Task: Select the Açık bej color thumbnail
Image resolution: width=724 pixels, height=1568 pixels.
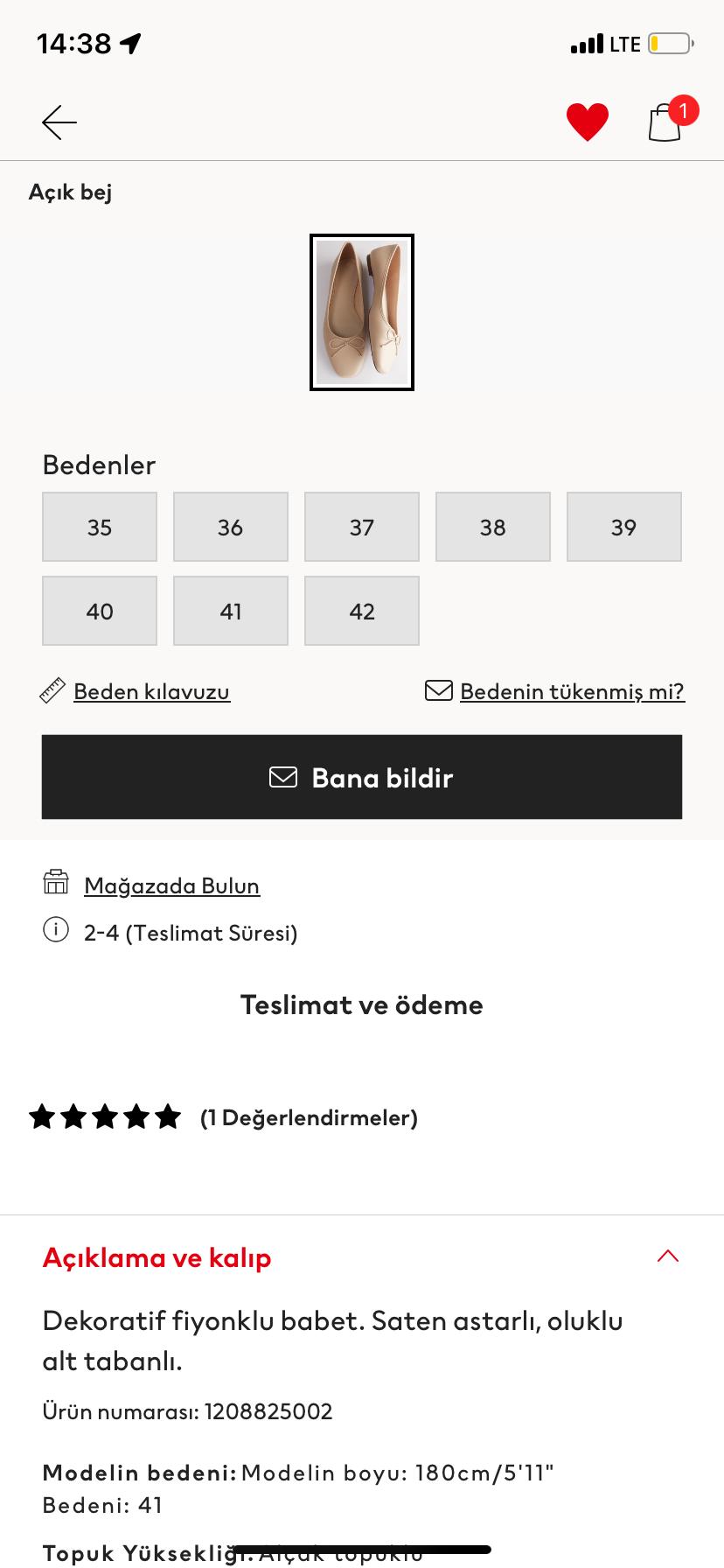Action: point(362,312)
